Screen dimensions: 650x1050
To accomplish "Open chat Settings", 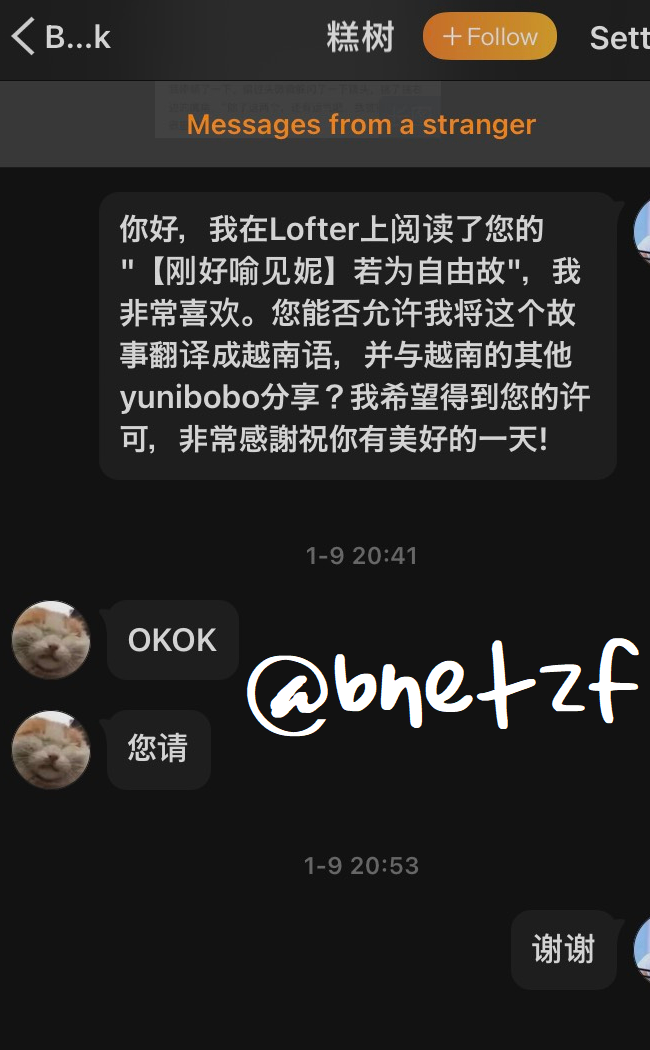I will 619,38.
